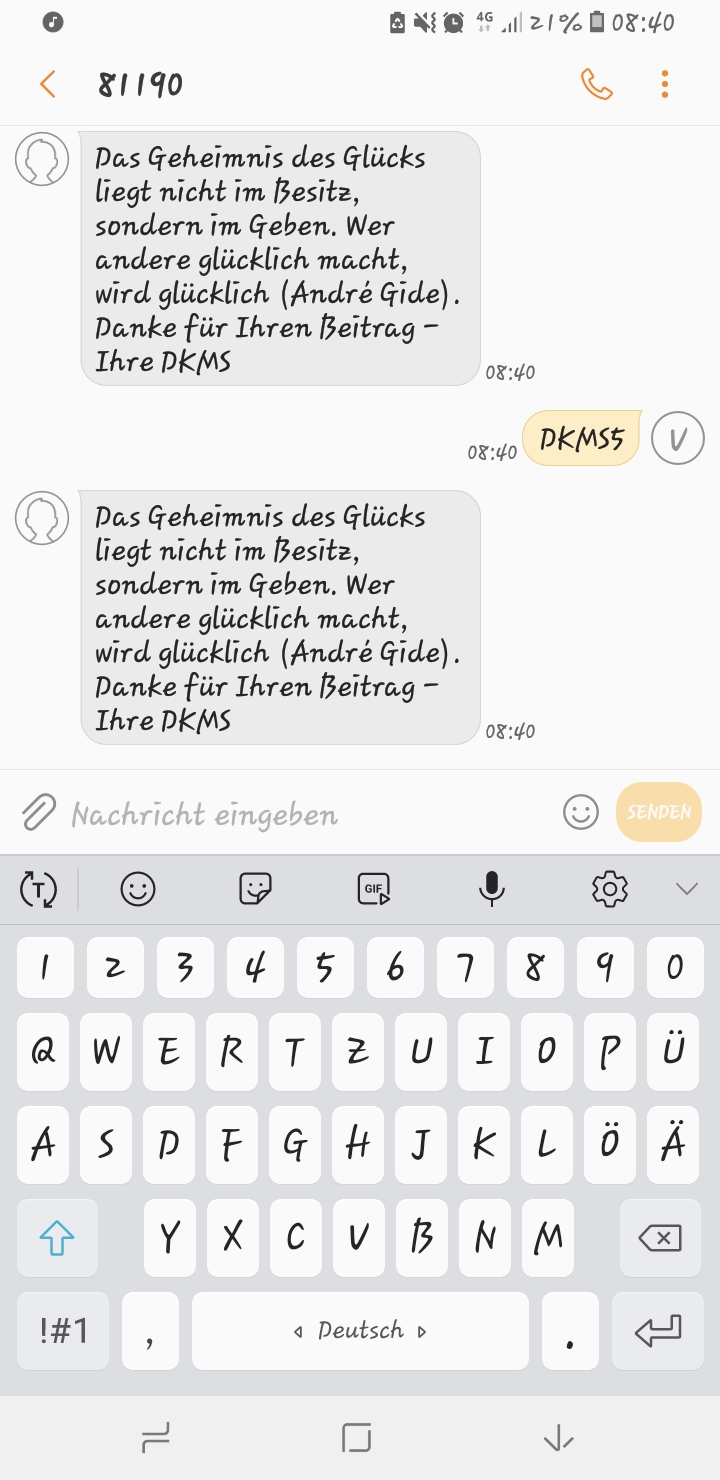This screenshot has width=720, height=1480.
Task: Open the keyboard emoji smiley
Action: (x=138, y=888)
